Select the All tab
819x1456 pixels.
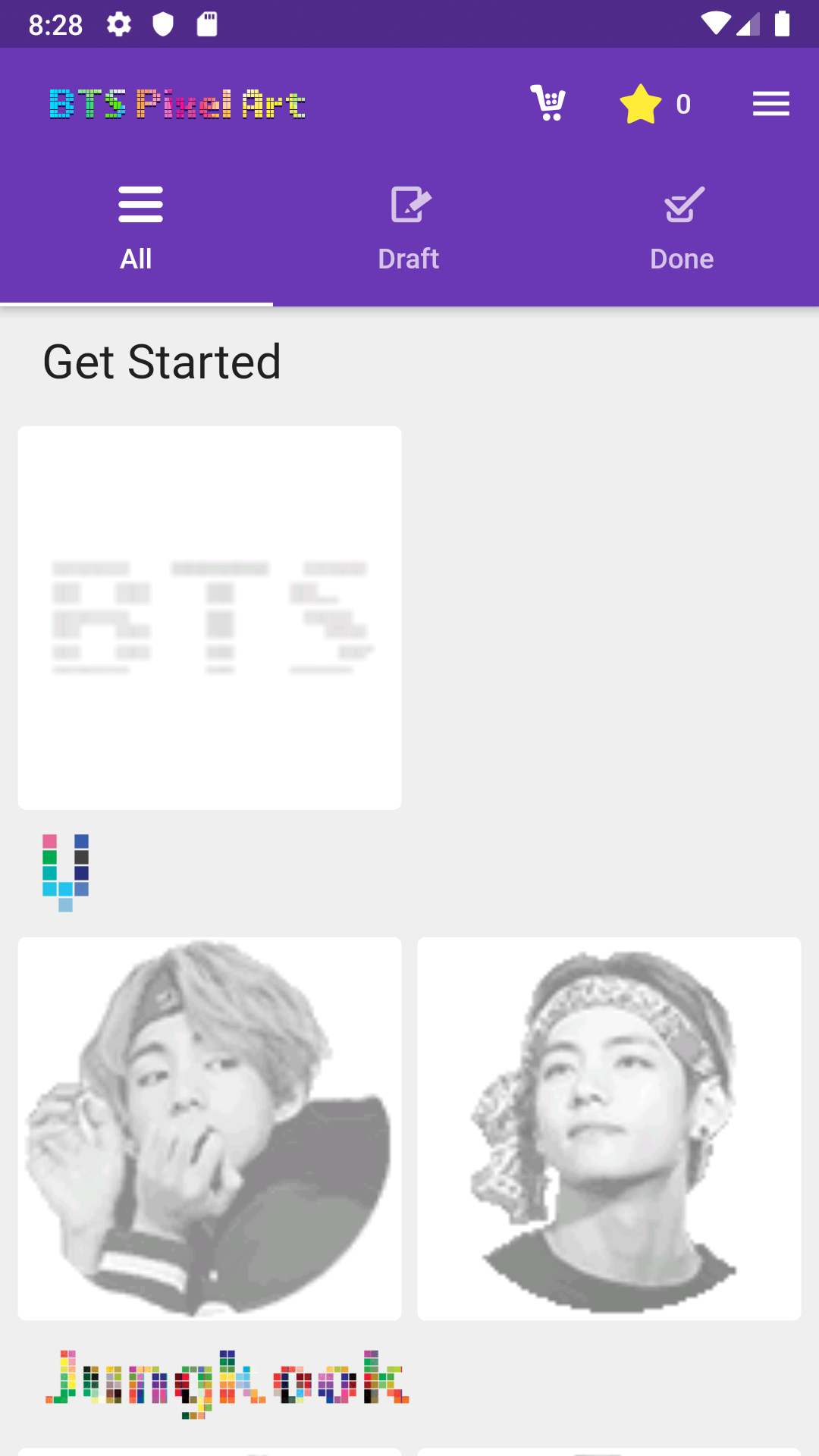click(136, 227)
